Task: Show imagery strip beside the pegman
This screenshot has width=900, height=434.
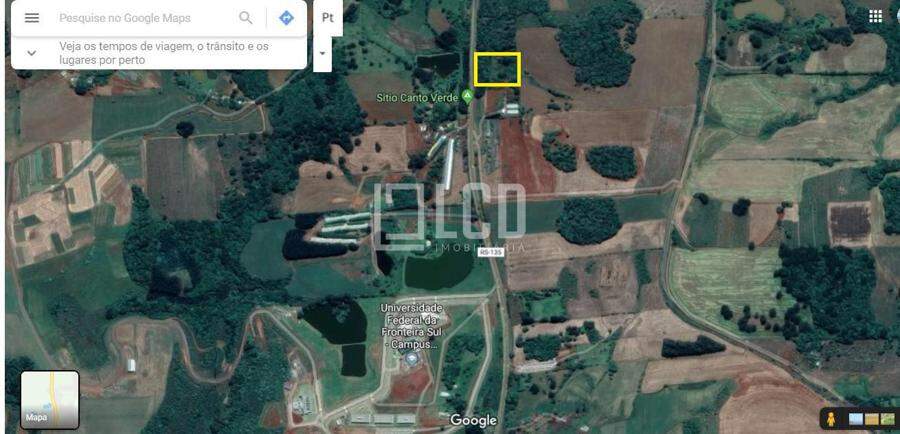Action: pos(871,418)
